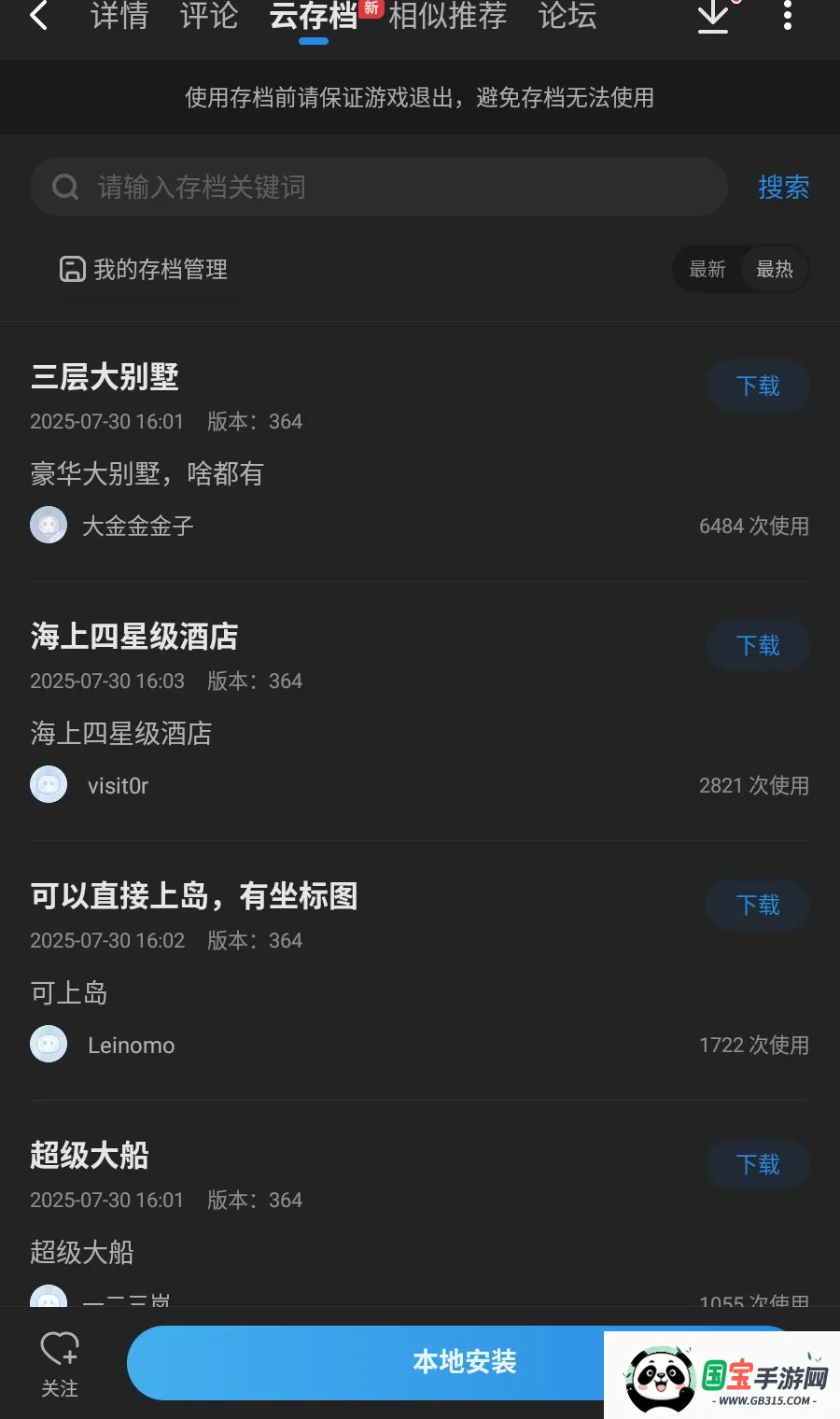
Task: Download the 可以直接上岛，有坐标图 save
Action: pos(758,905)
